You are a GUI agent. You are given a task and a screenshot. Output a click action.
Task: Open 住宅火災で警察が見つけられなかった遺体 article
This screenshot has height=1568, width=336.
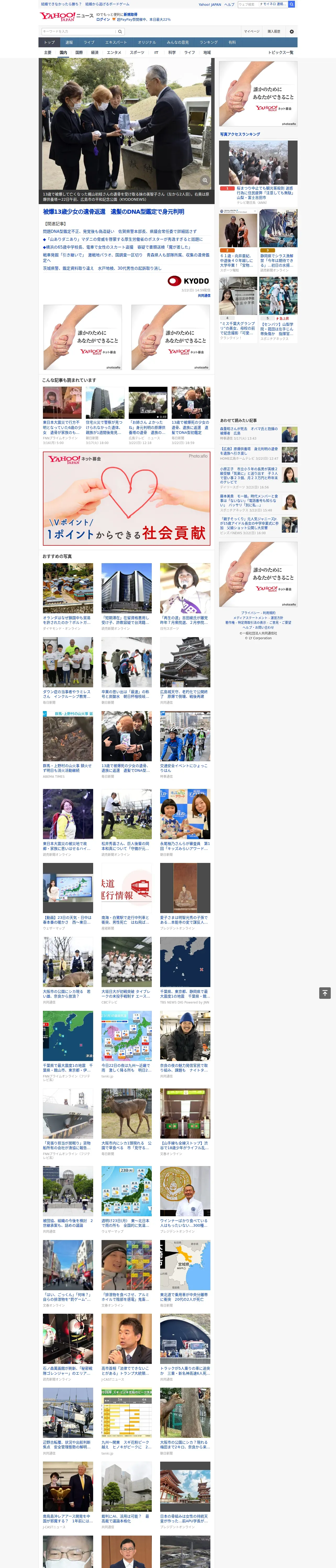(x=105, y=415)
